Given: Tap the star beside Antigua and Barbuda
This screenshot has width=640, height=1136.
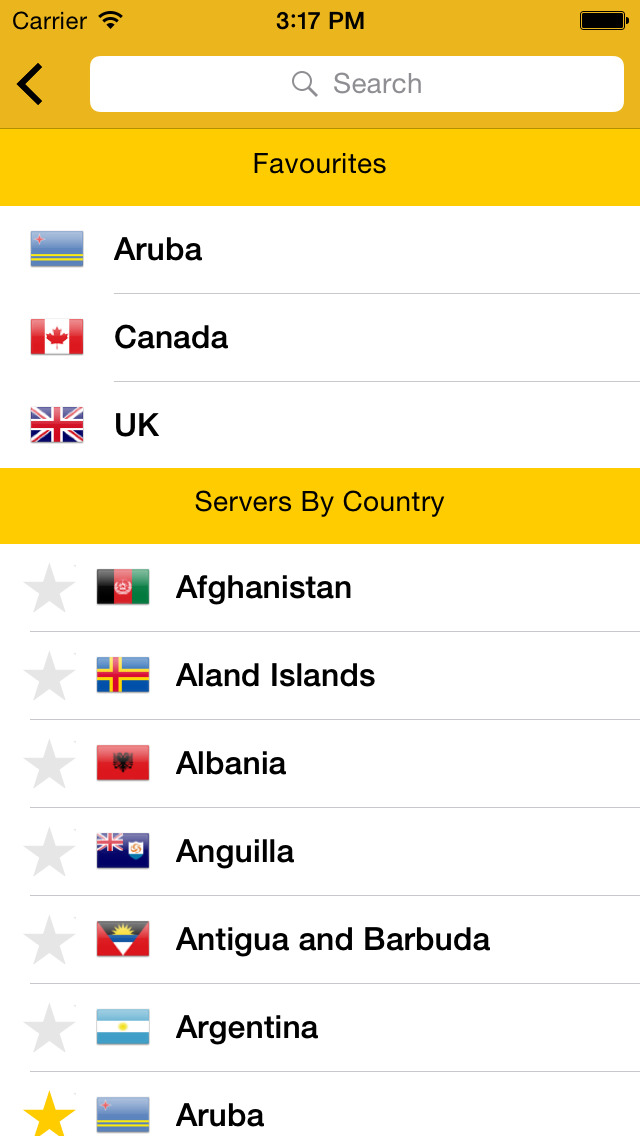Looking at the screenshot, I should click(x=49, y=940).
